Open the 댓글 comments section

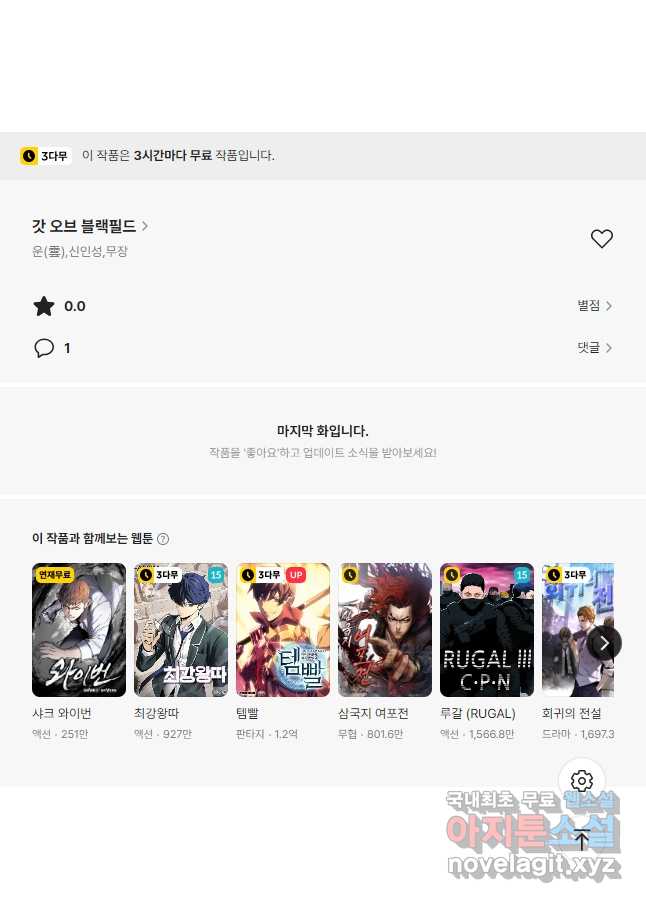click(594, 348)
